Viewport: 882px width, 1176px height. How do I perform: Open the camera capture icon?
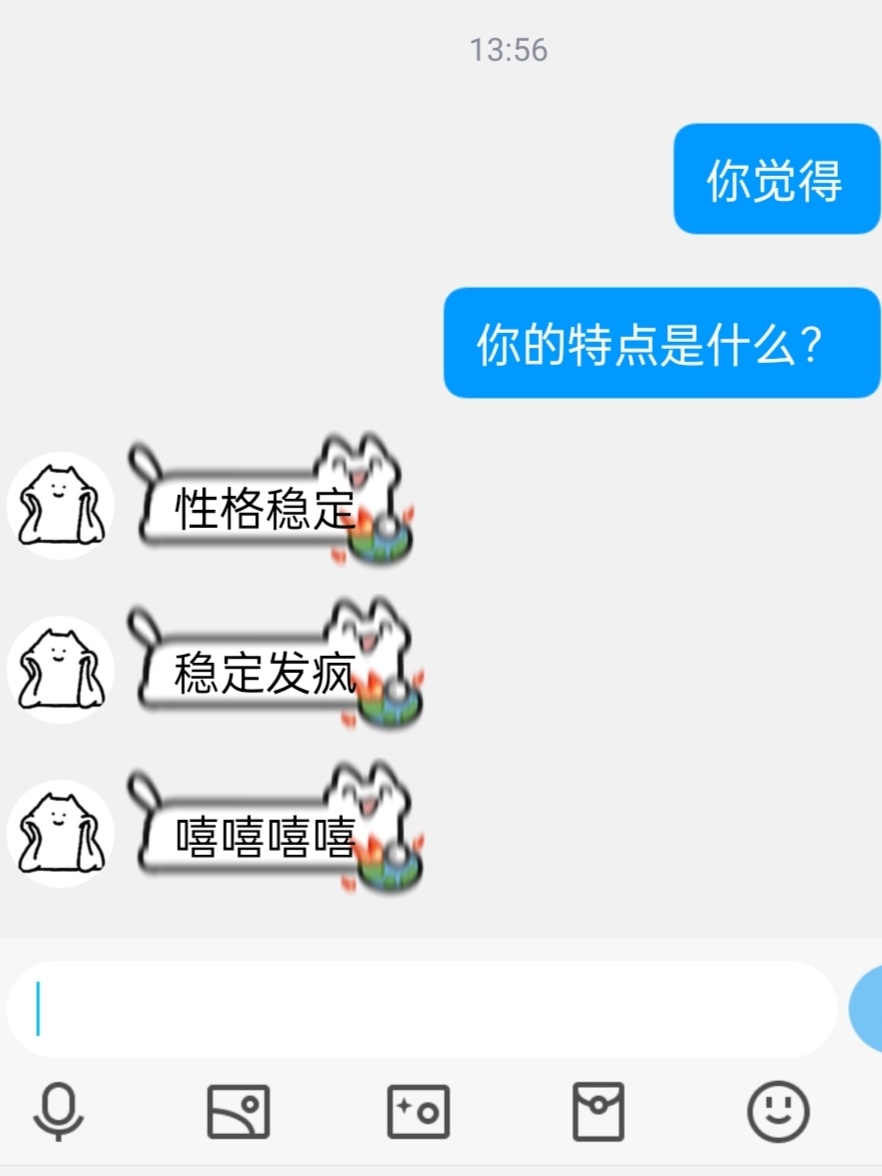click(x=418, y=1112)
